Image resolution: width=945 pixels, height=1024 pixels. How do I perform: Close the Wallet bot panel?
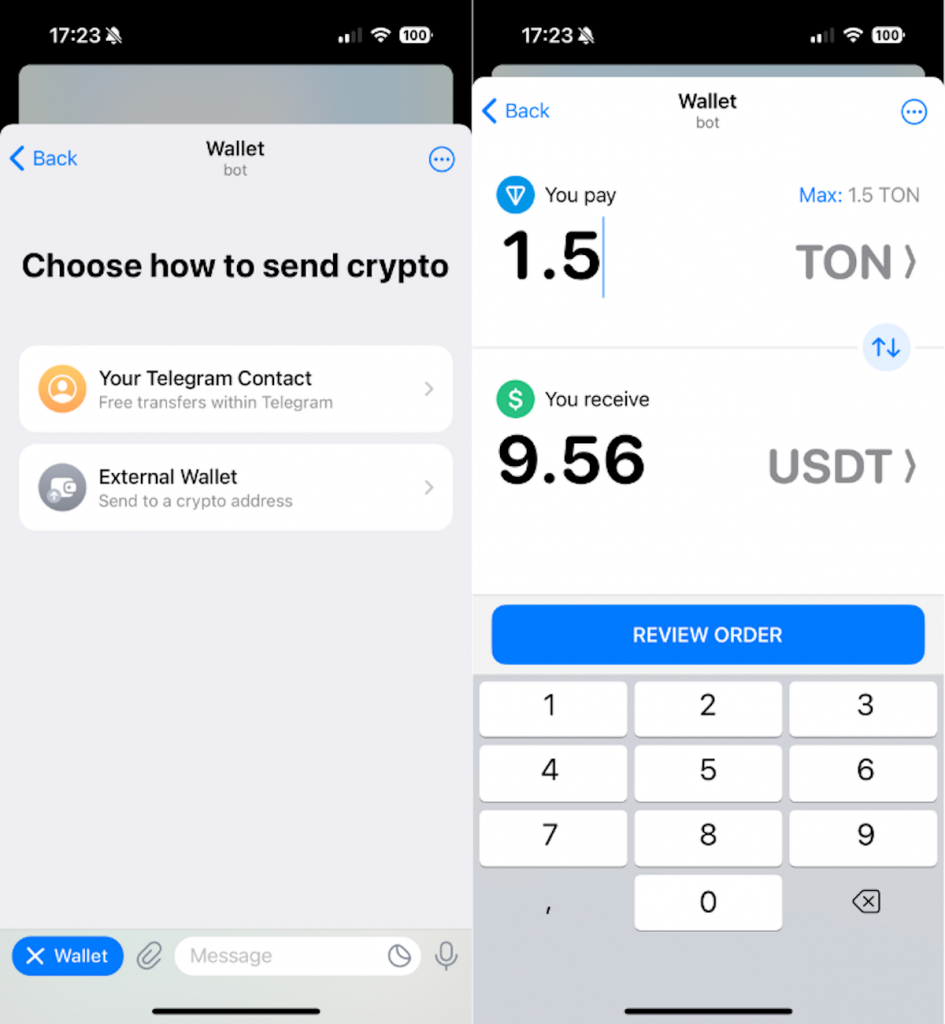[66, 956]
